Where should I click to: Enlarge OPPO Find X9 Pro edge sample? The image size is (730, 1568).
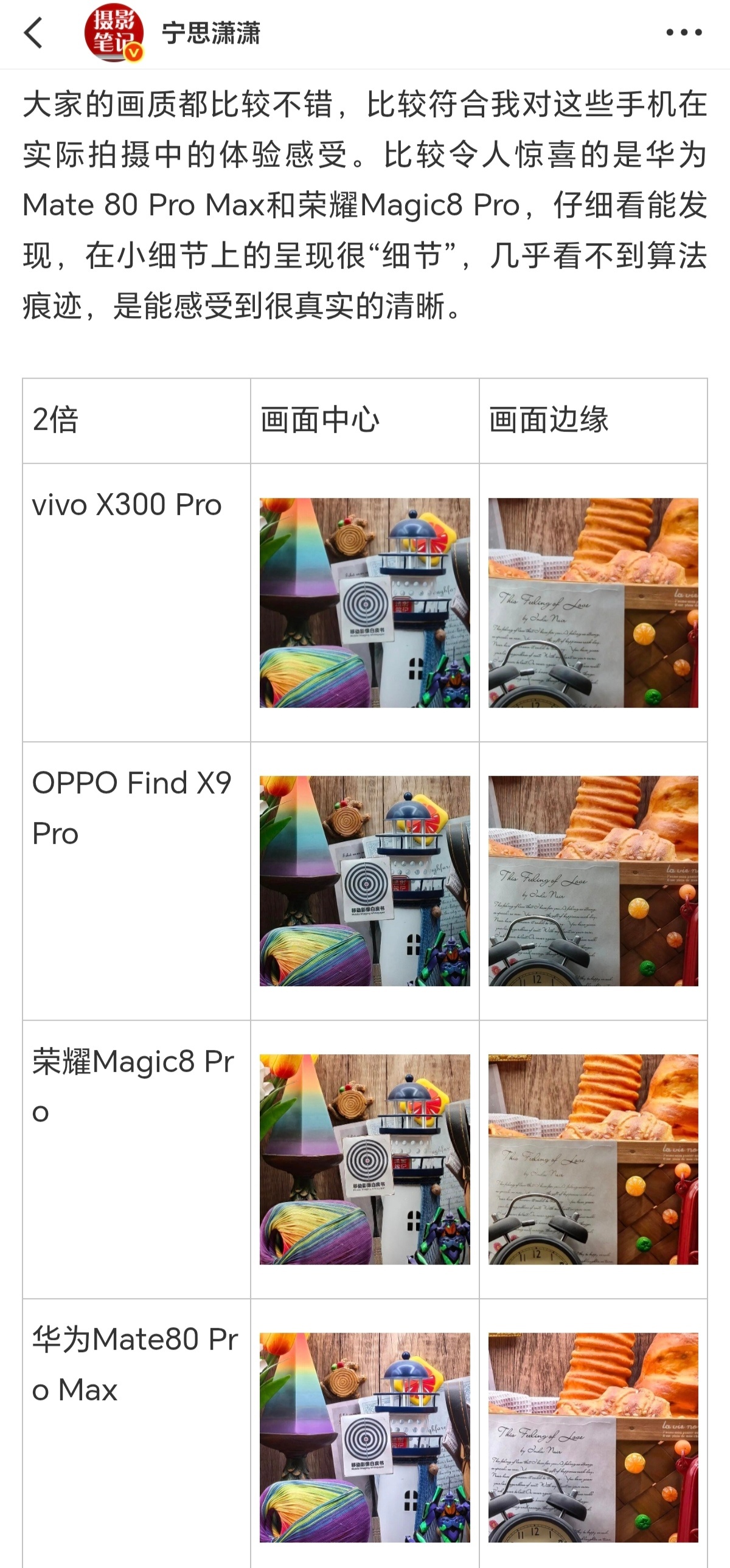click(593, 881)
